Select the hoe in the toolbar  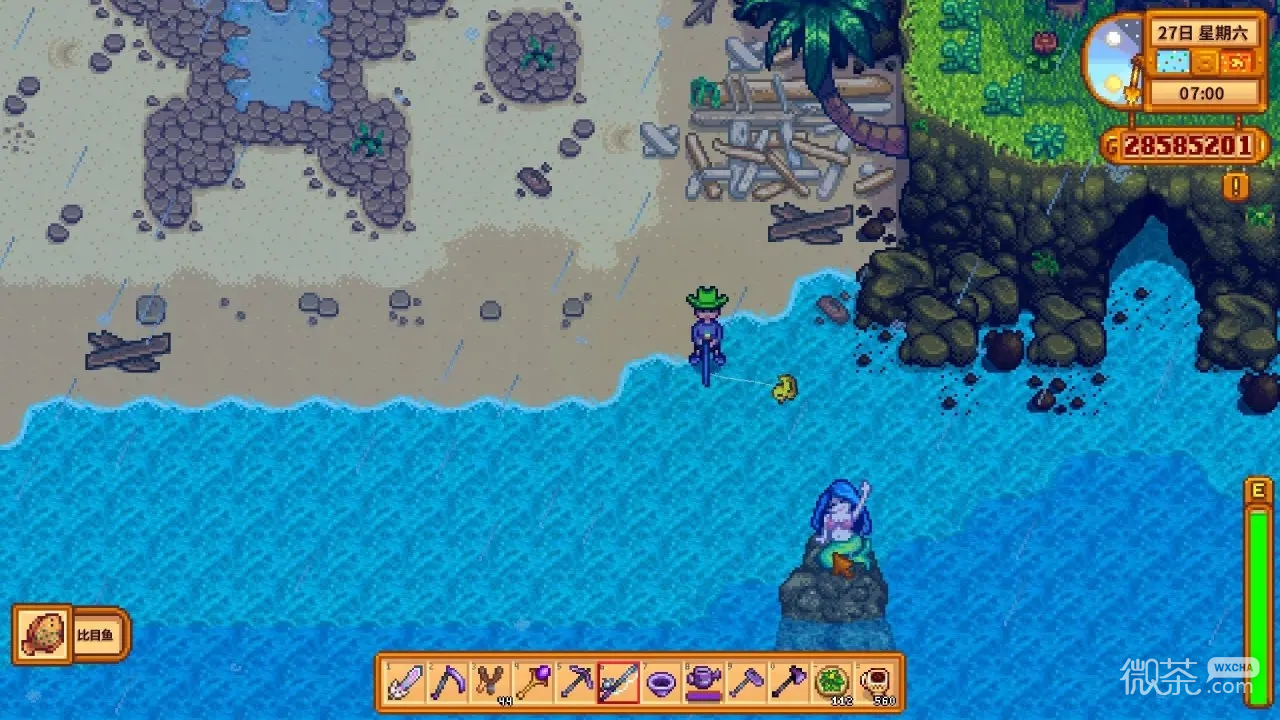click(x=747, y=683)
